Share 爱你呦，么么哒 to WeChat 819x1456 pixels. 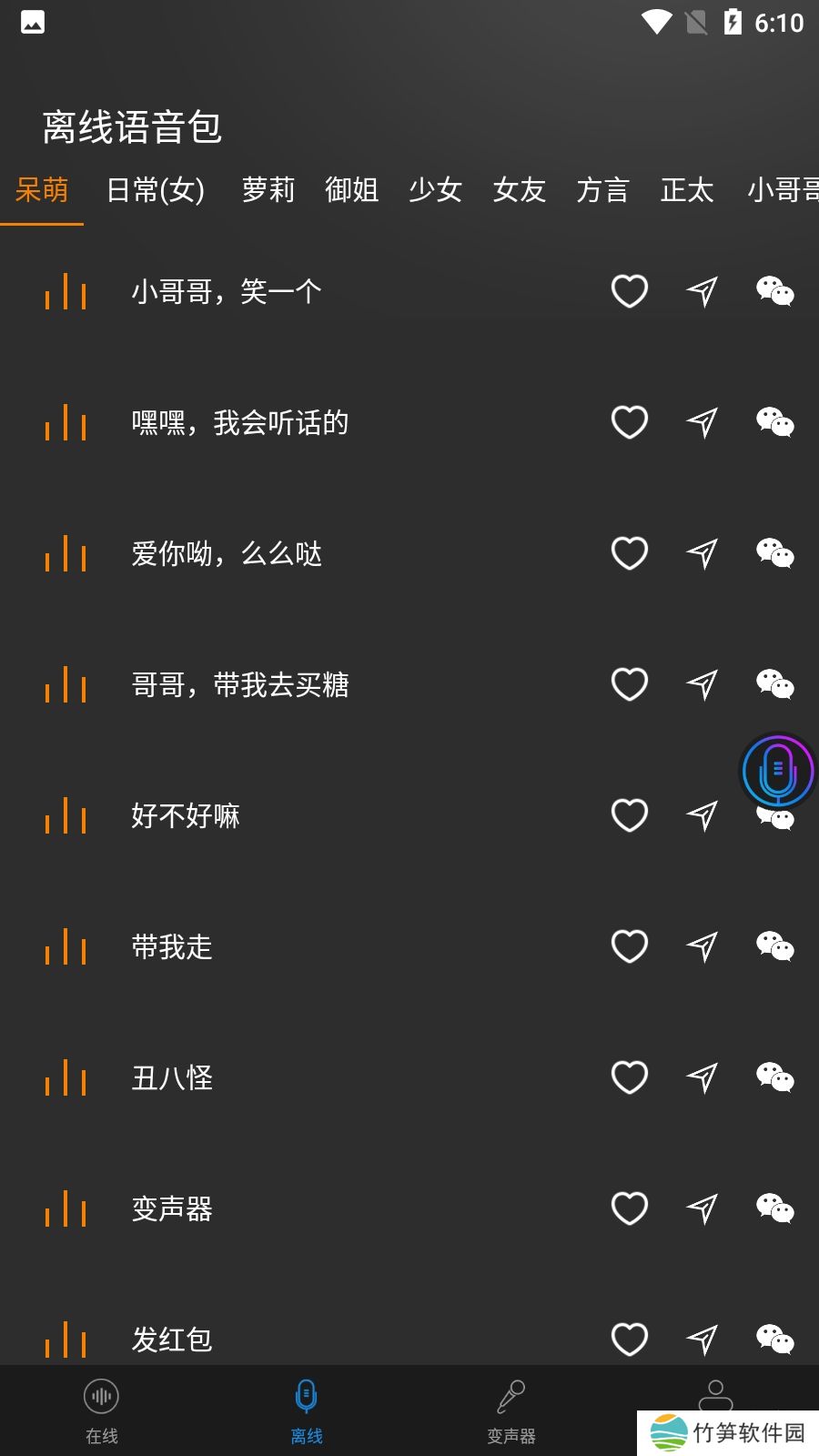(774, 553)
